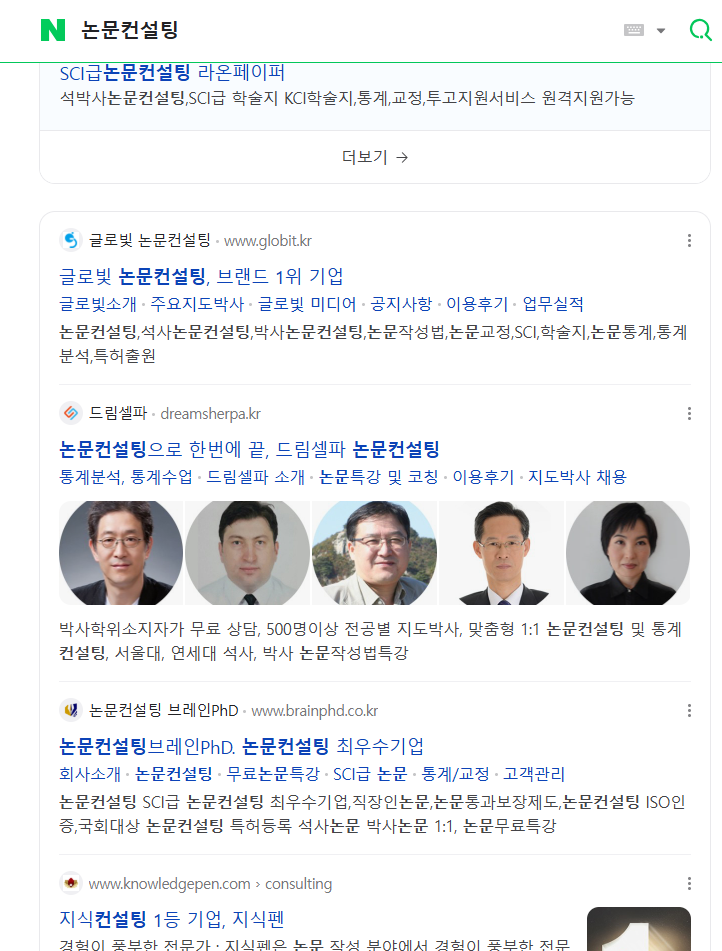The height and width of the screenshot is (951, 722).
Task: Open overflow menu for 드림셀파 result
Action: tap(689, 413)
